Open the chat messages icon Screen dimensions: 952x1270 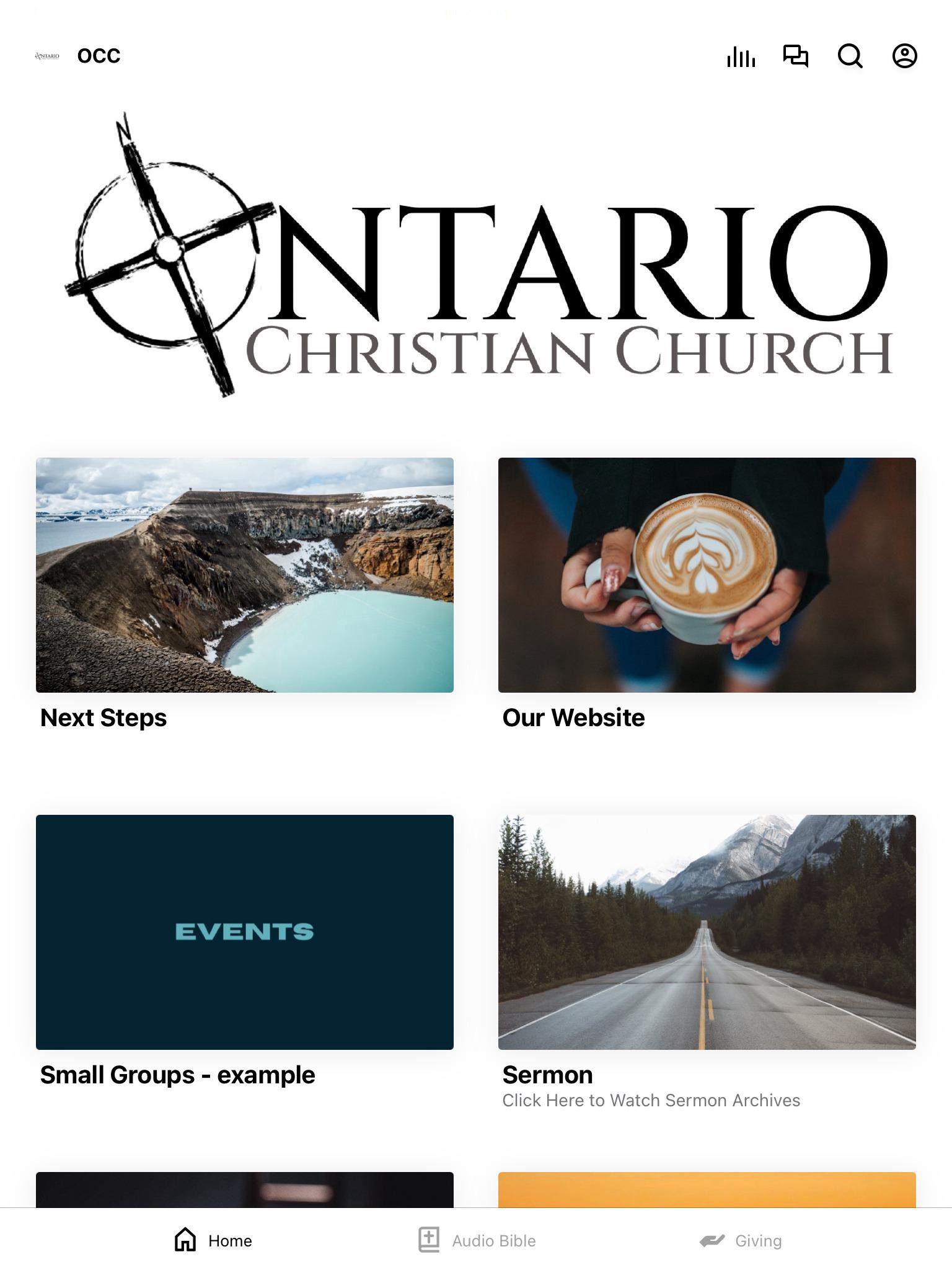795,56
